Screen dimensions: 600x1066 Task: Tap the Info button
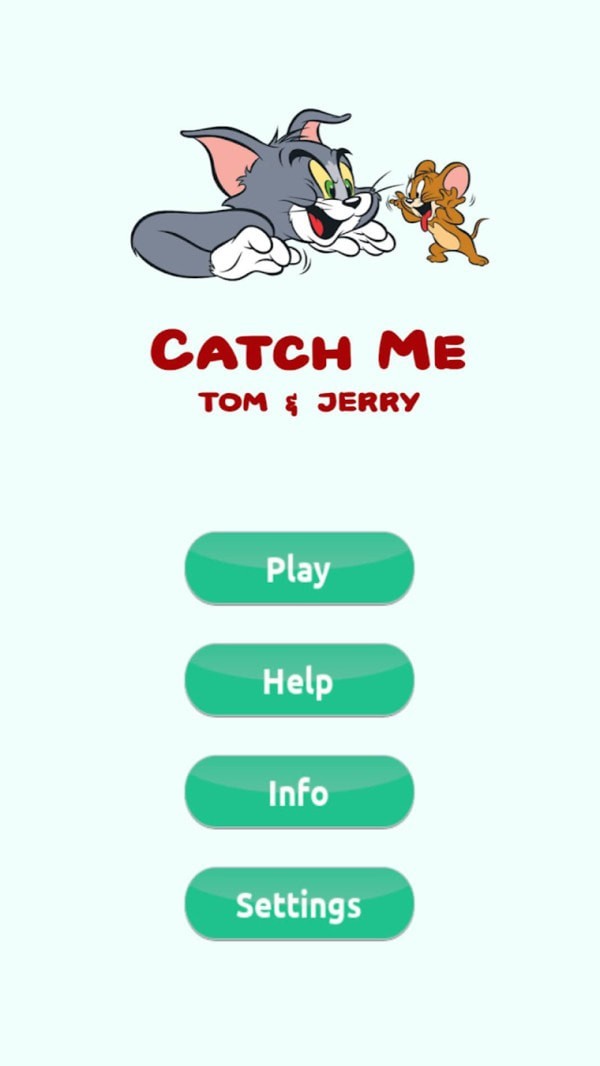click(x=299, y=793)
